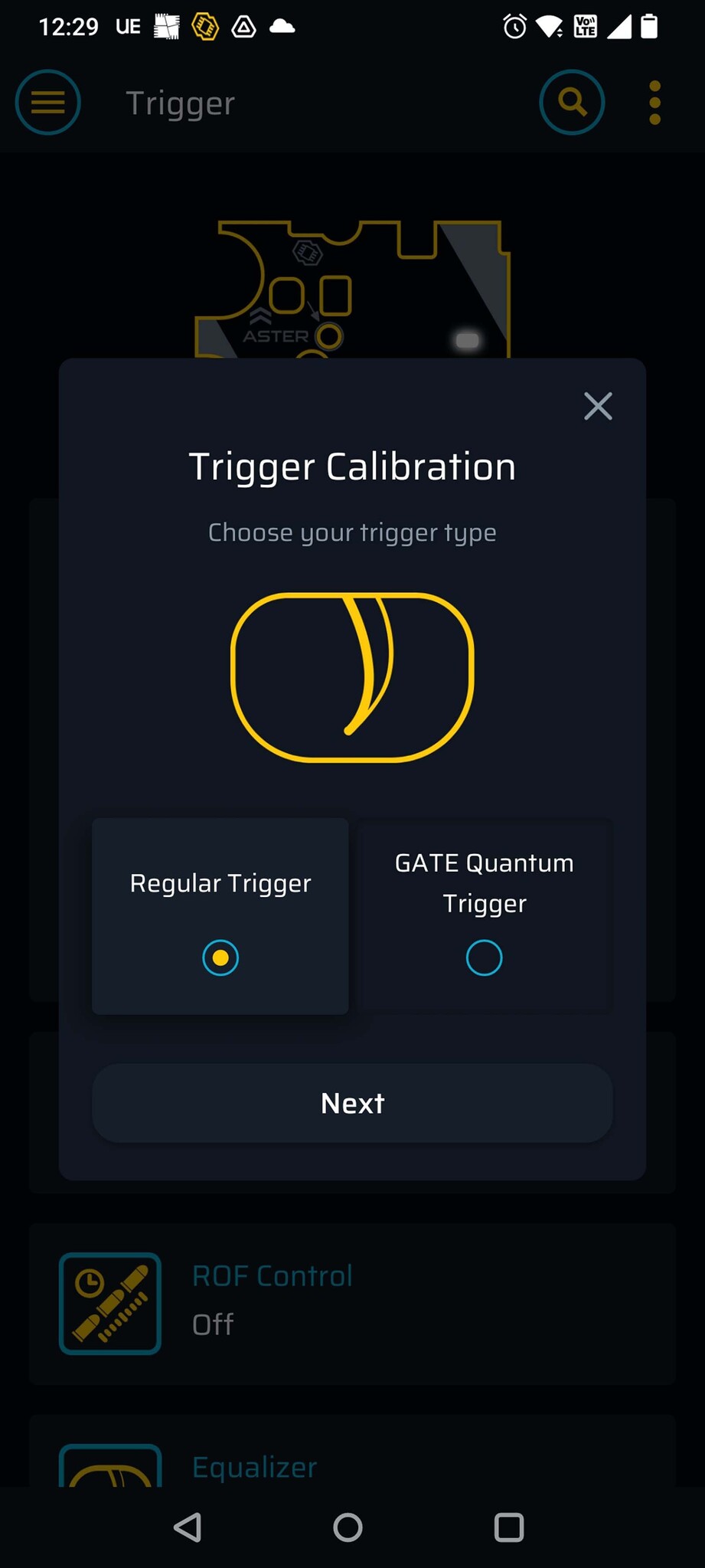
Task: Close the Trigger Calibration dialog
Action: coord(598,406)
